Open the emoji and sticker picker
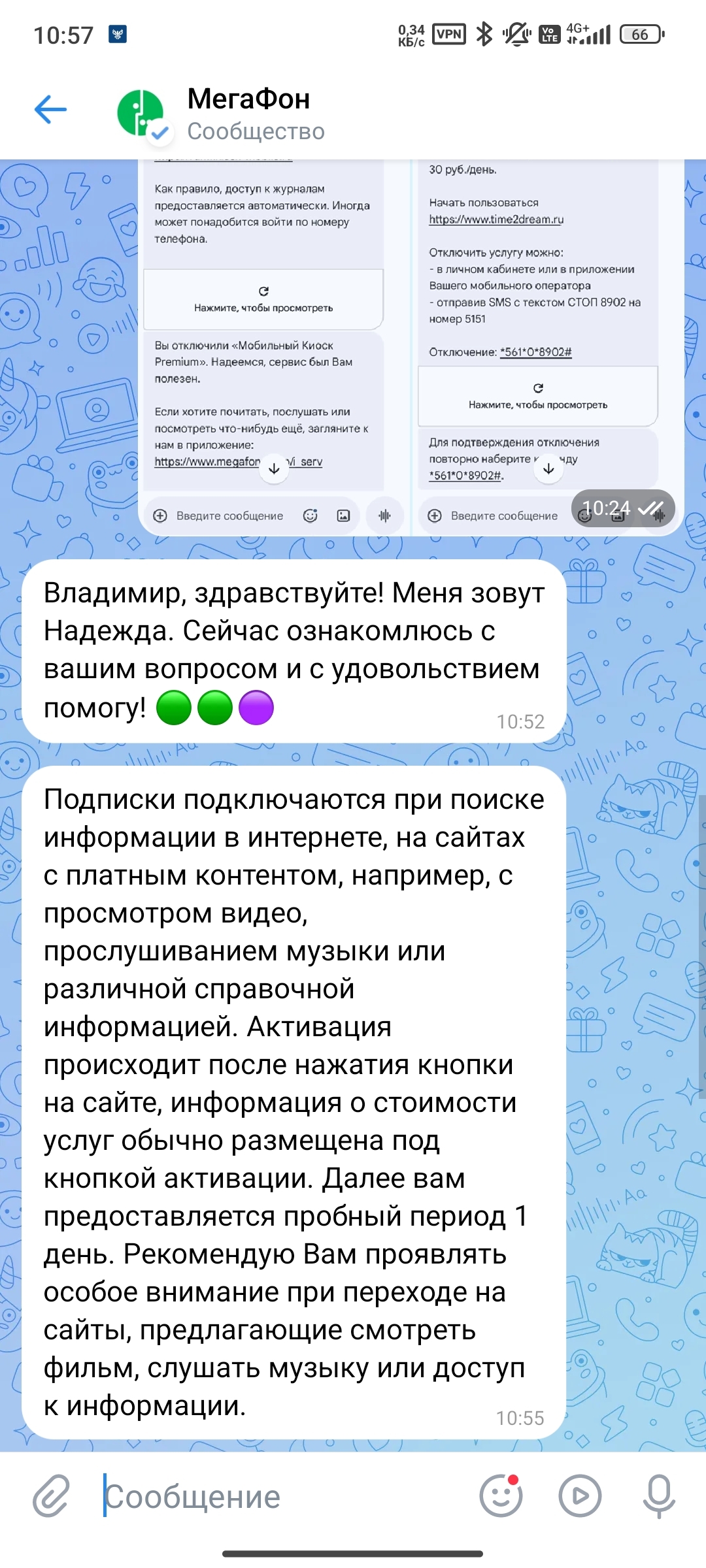This screenshot has width=706, height=1568. point(501,1495)
